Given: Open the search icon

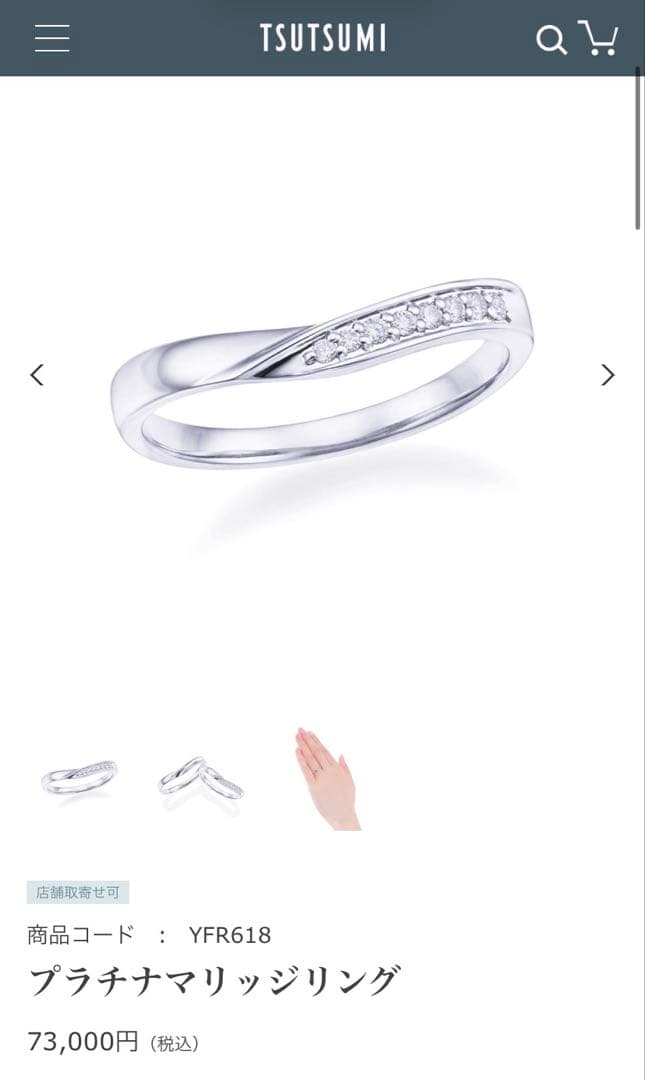Looking at the screenshot, I should pyautogui.click(x=551, y=39).
